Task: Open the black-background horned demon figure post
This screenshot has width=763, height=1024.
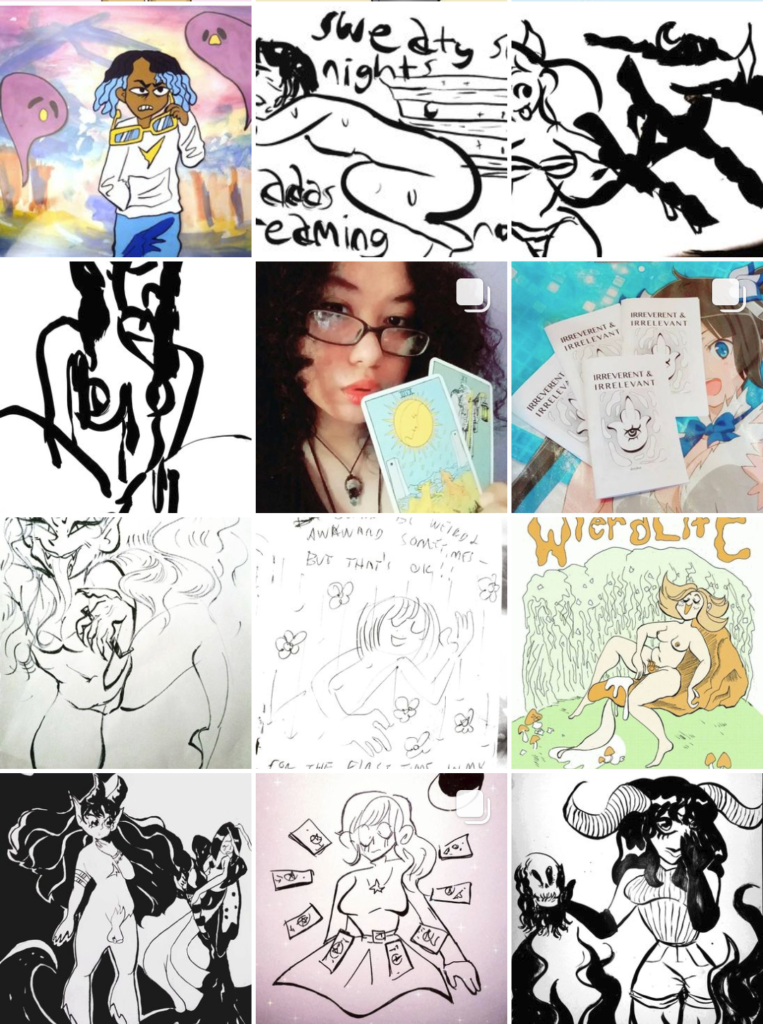Action: [125, 897]
